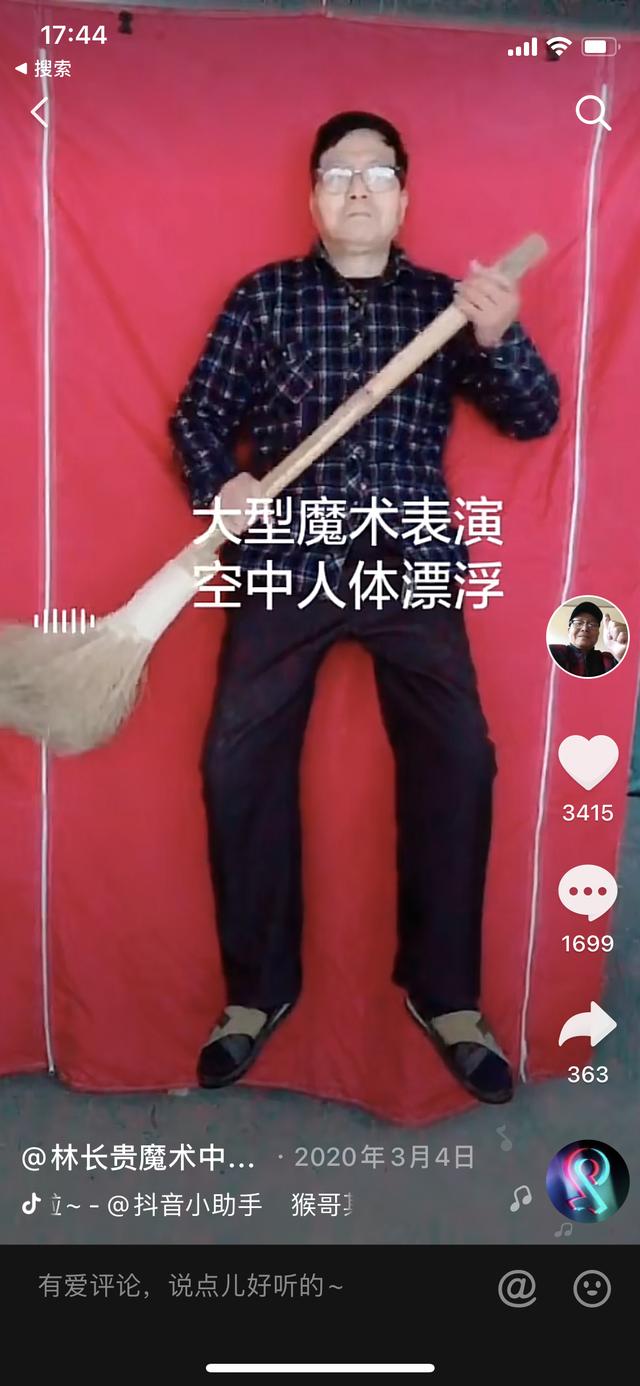Open the search magnifier icon
This screenshot has height=1386, width=640.
[592, 113]
